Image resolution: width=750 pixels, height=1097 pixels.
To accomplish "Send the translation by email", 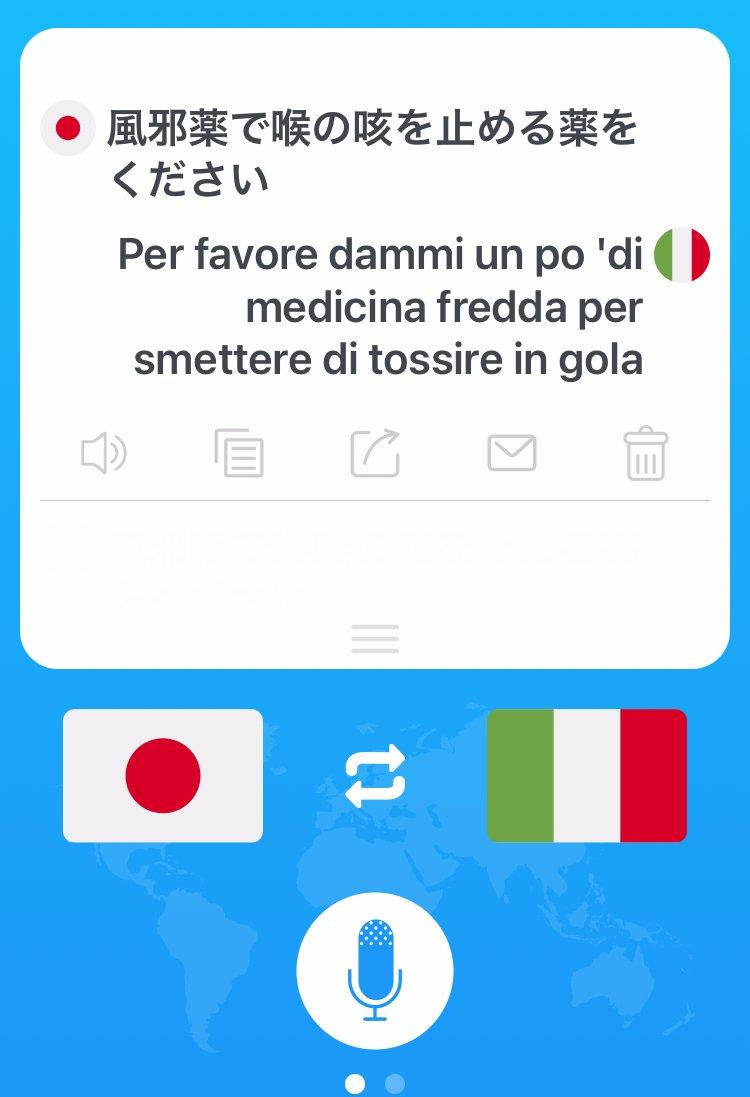I will [511, 454].
